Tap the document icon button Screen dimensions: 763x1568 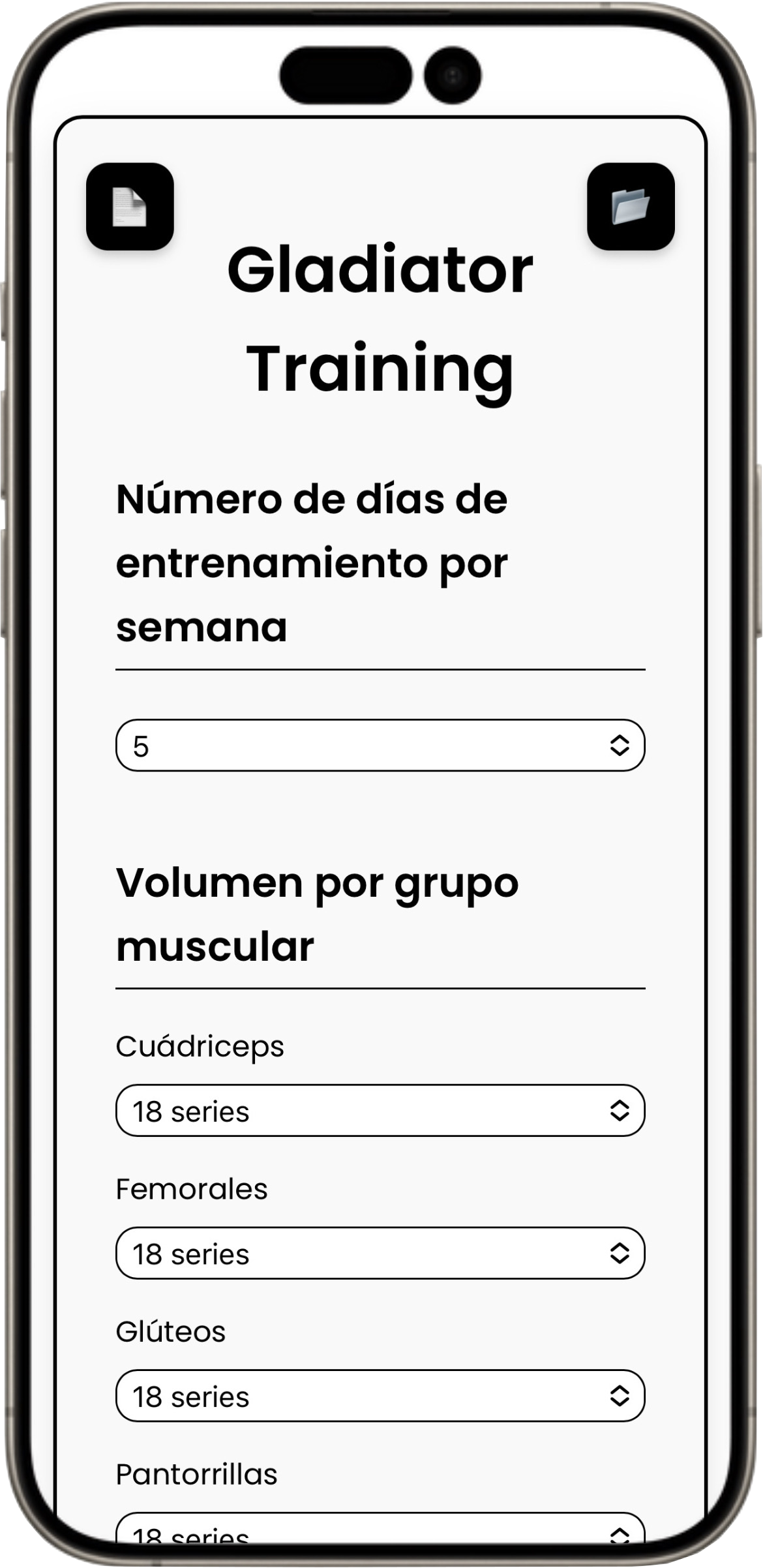[x=130, y=207]
